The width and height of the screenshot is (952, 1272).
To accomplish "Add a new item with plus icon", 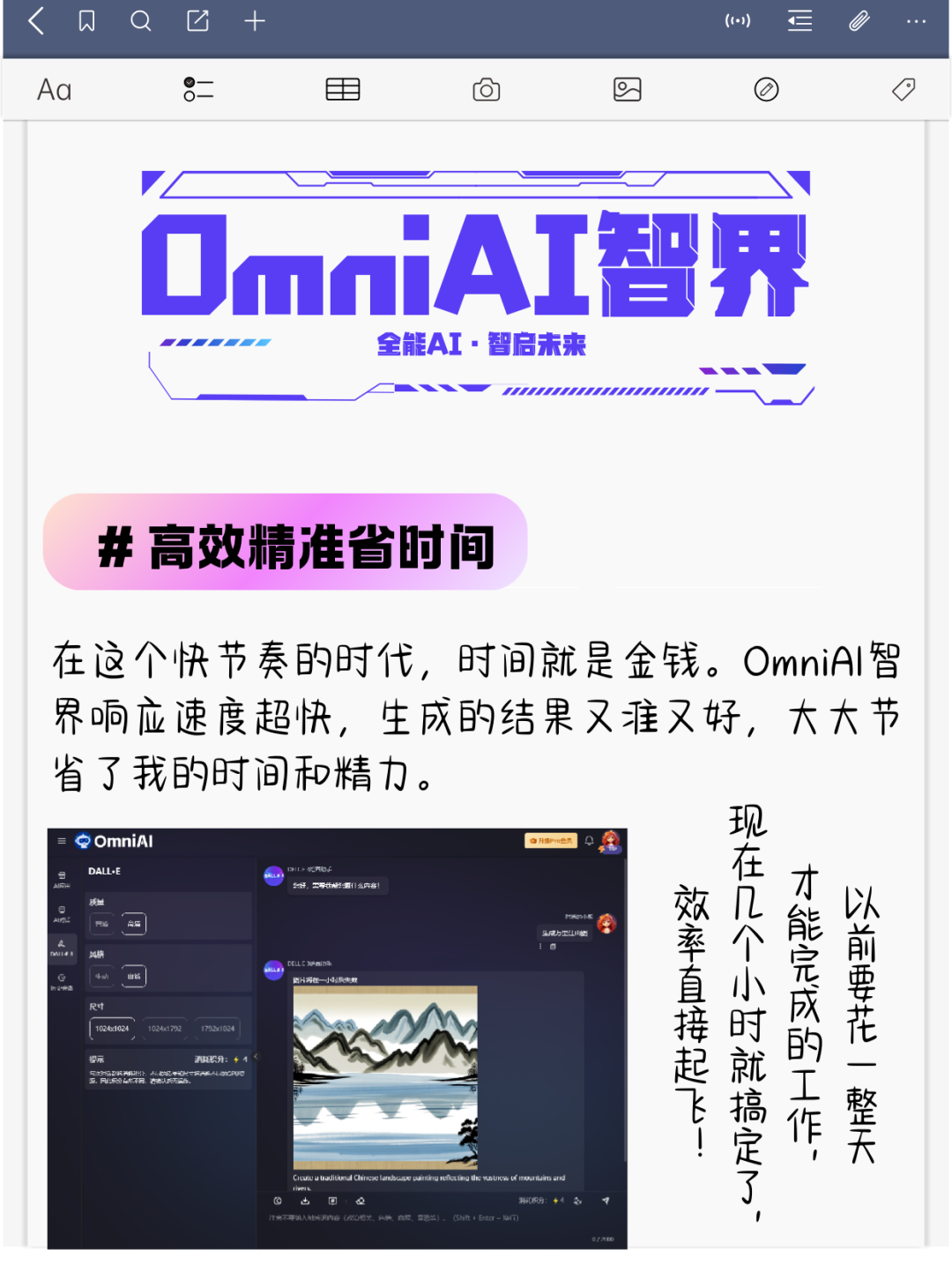I will coord(255,21).
